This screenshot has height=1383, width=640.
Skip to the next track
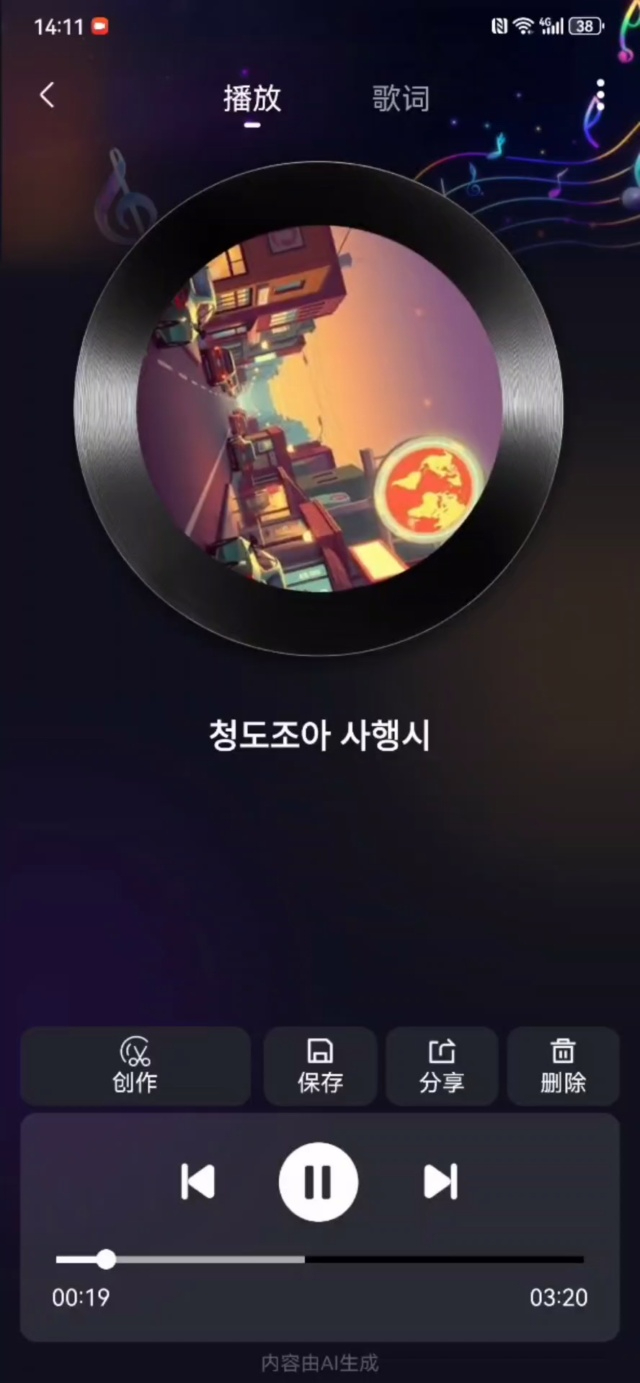tap(440, 1182)
